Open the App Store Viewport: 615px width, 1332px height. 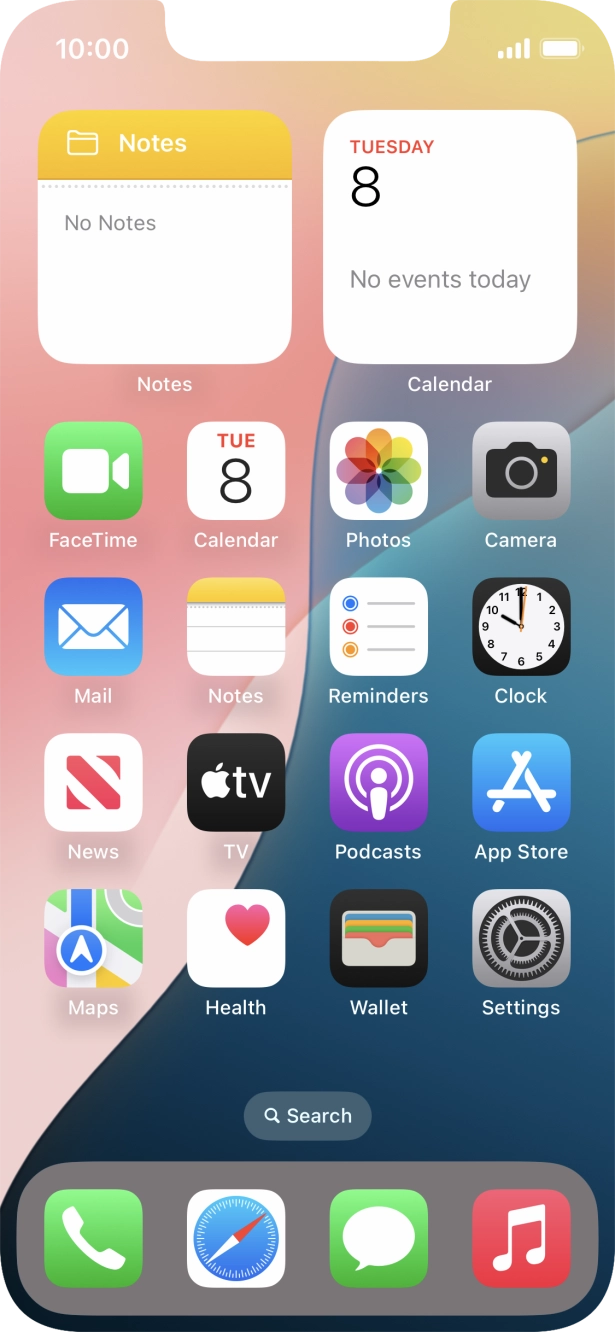pos(521,783)
